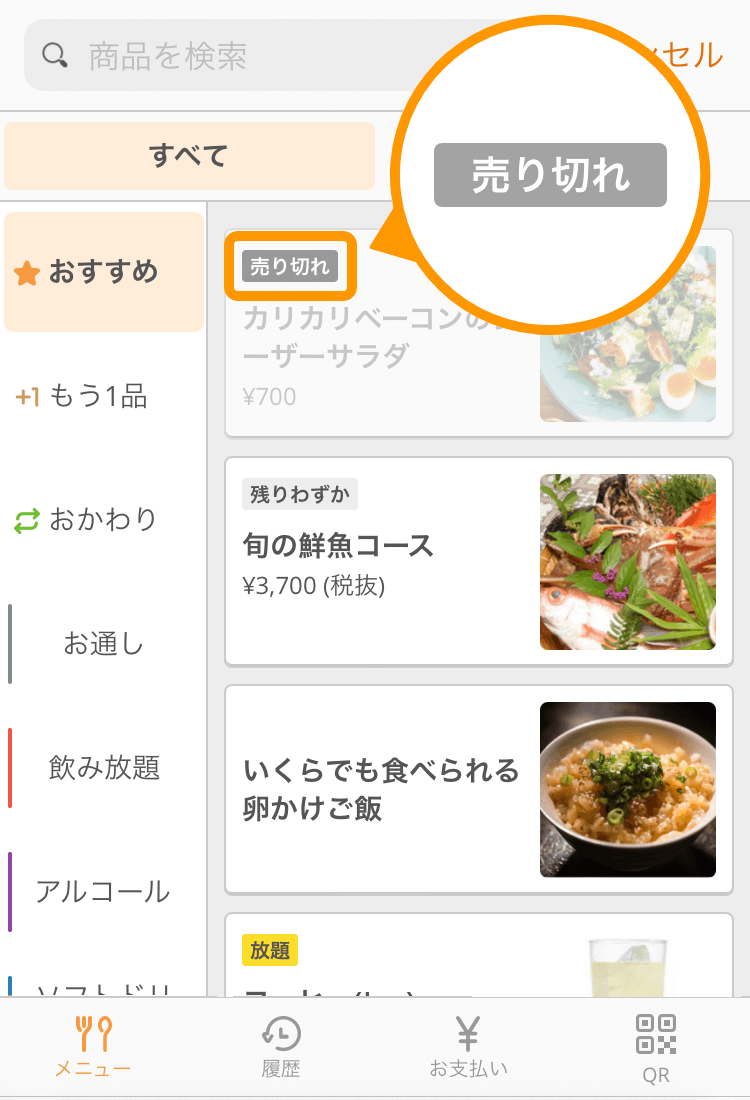Viewport: 750px width, 1100px height.
Task: Browse the アルコール category
Action: 104,891
